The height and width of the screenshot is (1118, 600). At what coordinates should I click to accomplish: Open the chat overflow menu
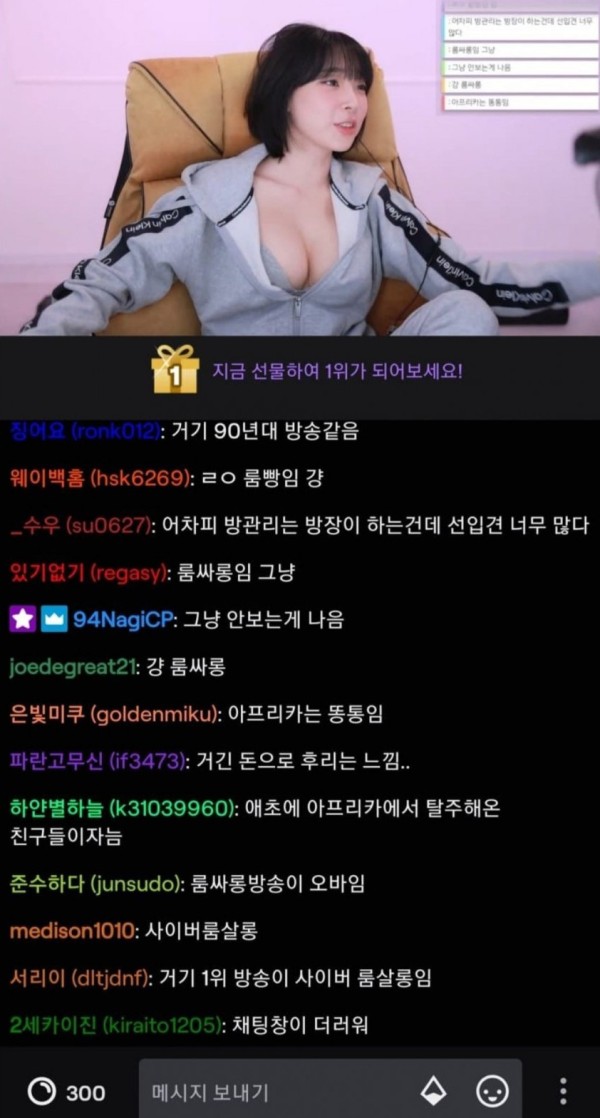pos(565,1090)
